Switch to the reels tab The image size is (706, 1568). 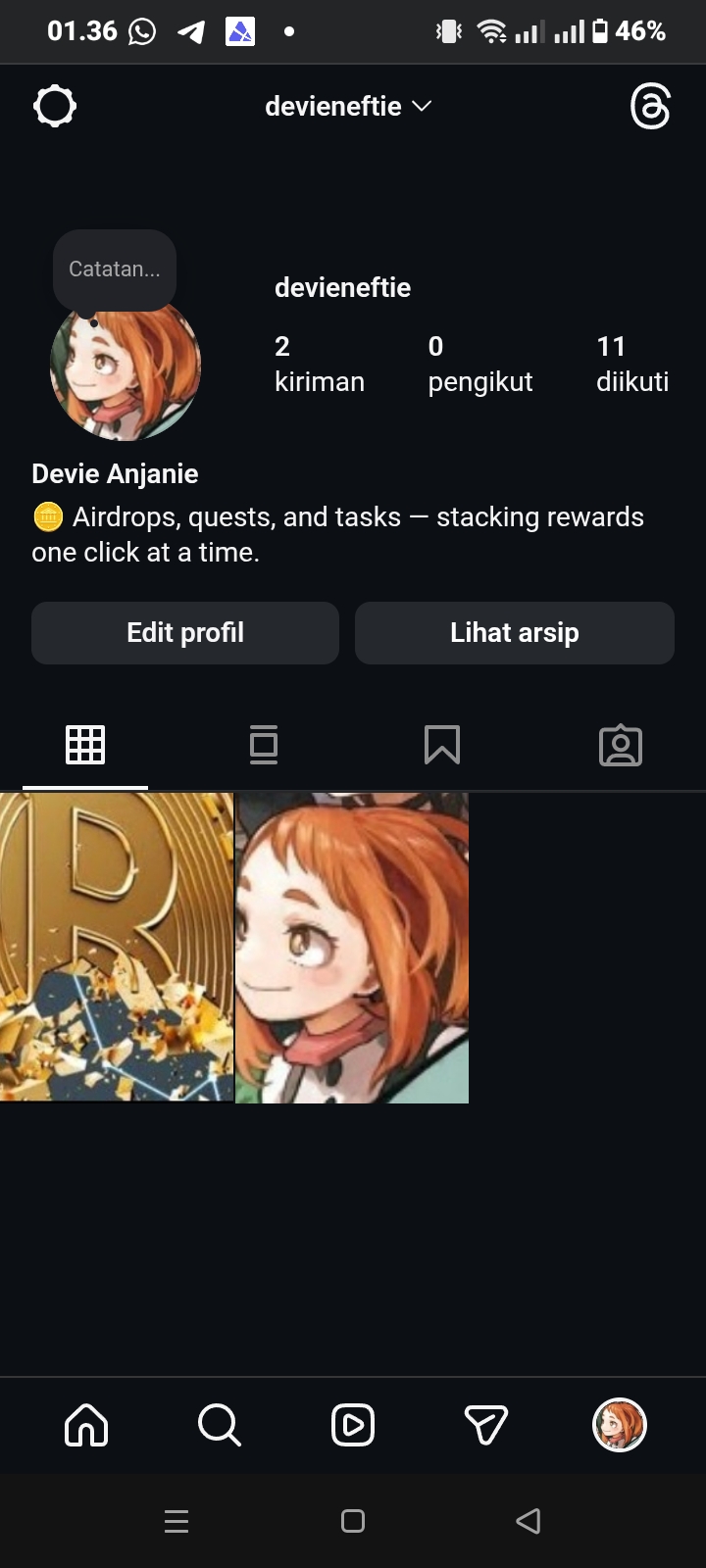click(264, 746)
